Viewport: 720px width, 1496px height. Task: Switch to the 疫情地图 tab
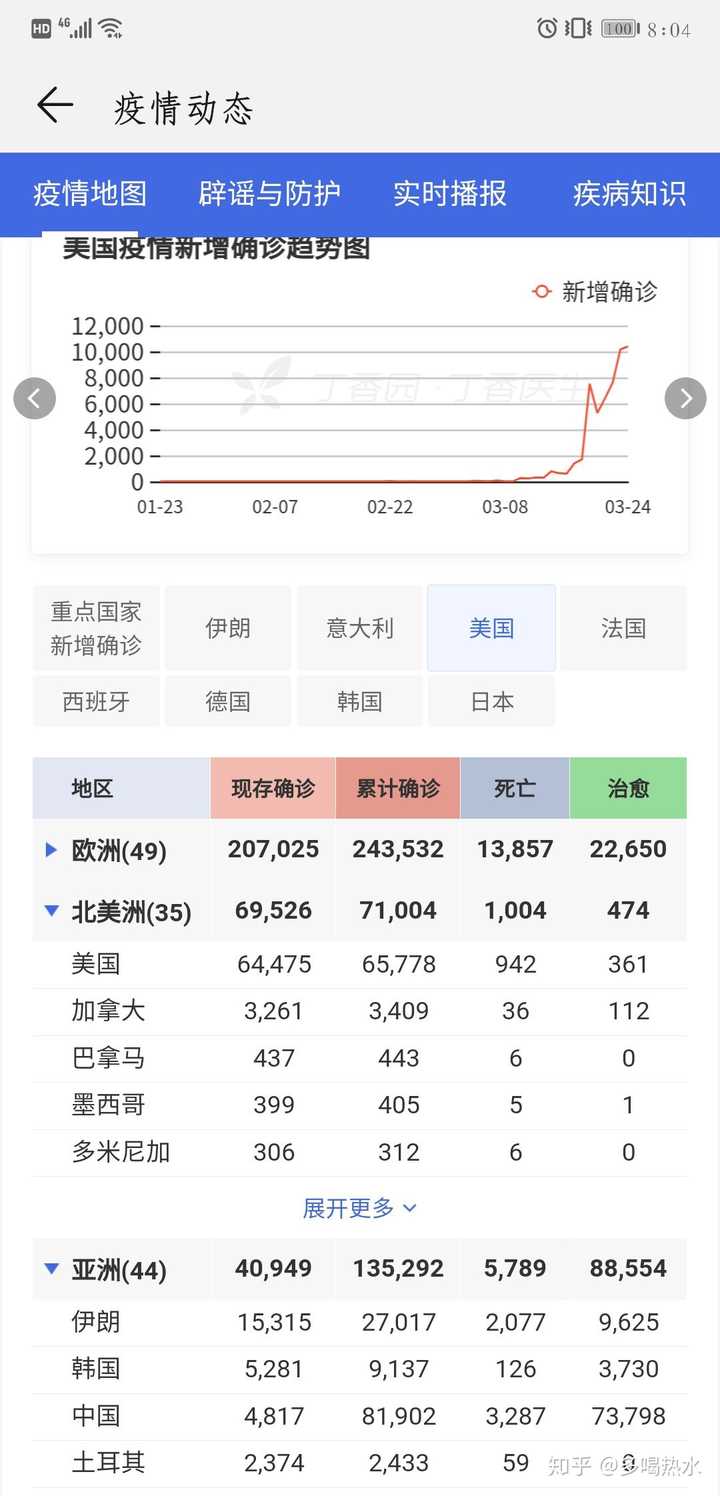pos(90,194)
